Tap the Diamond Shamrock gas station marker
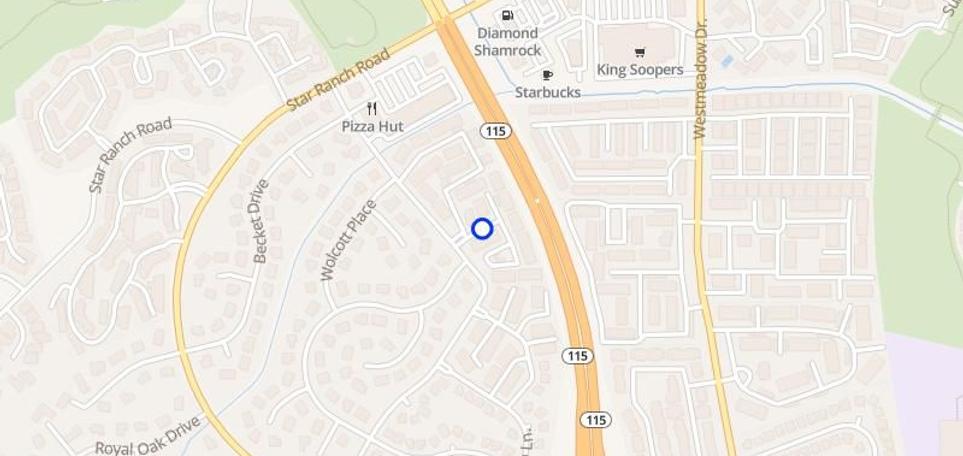 [507, 16]
